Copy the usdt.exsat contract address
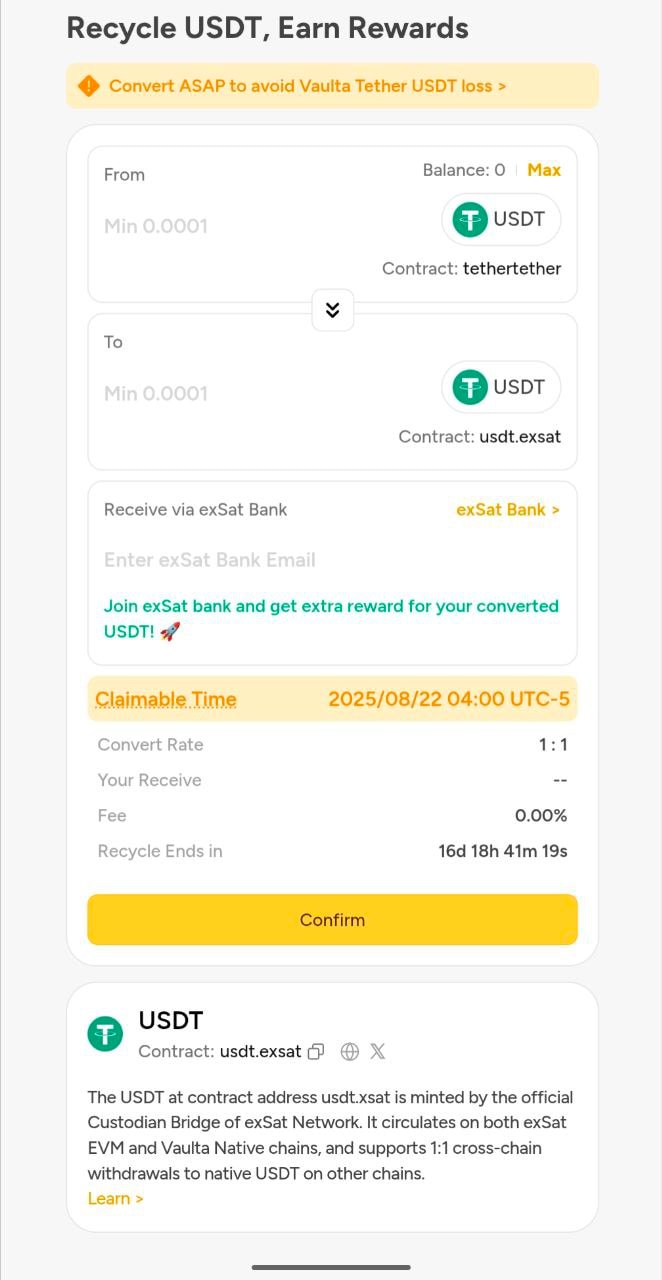 click(316, 1051)
